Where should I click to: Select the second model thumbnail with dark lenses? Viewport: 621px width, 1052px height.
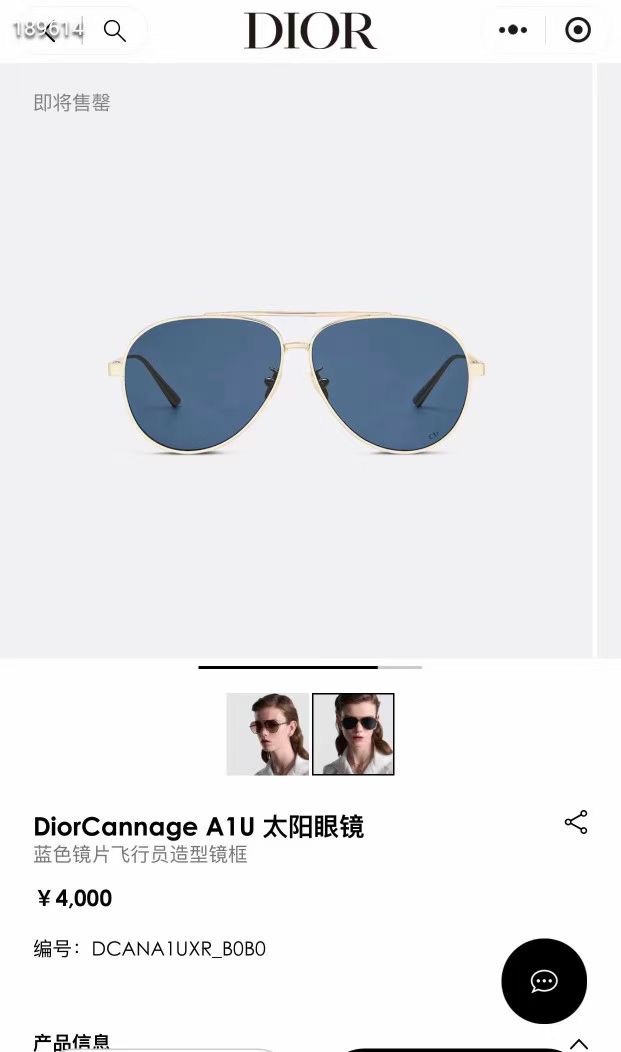(353, 734)
